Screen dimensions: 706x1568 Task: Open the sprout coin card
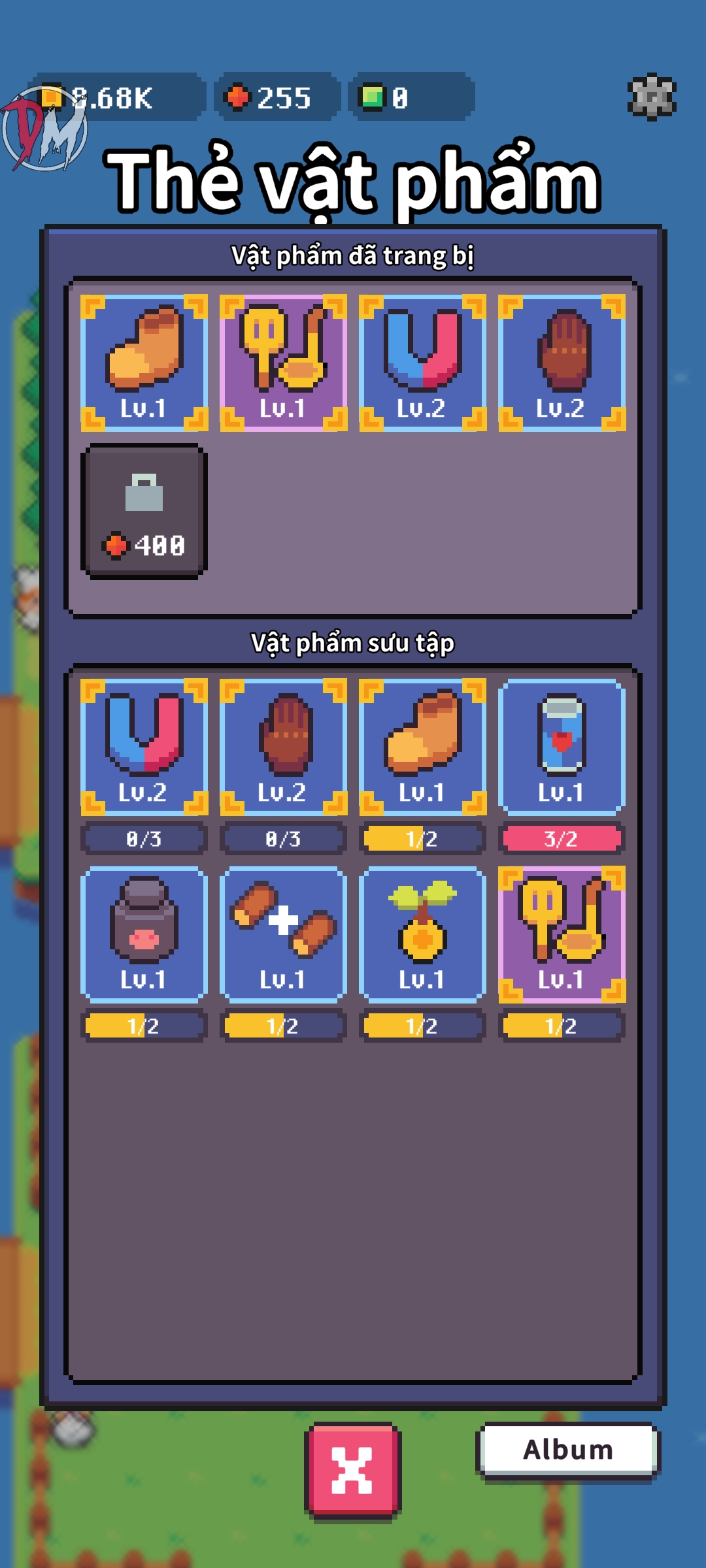tap(422, 934)
